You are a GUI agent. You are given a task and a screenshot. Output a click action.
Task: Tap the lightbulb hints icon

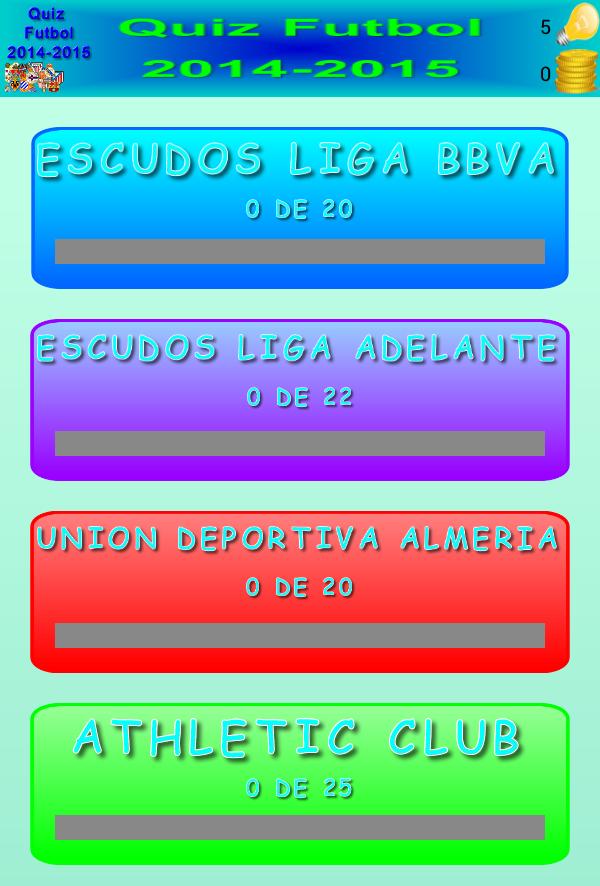coord(576,25)
